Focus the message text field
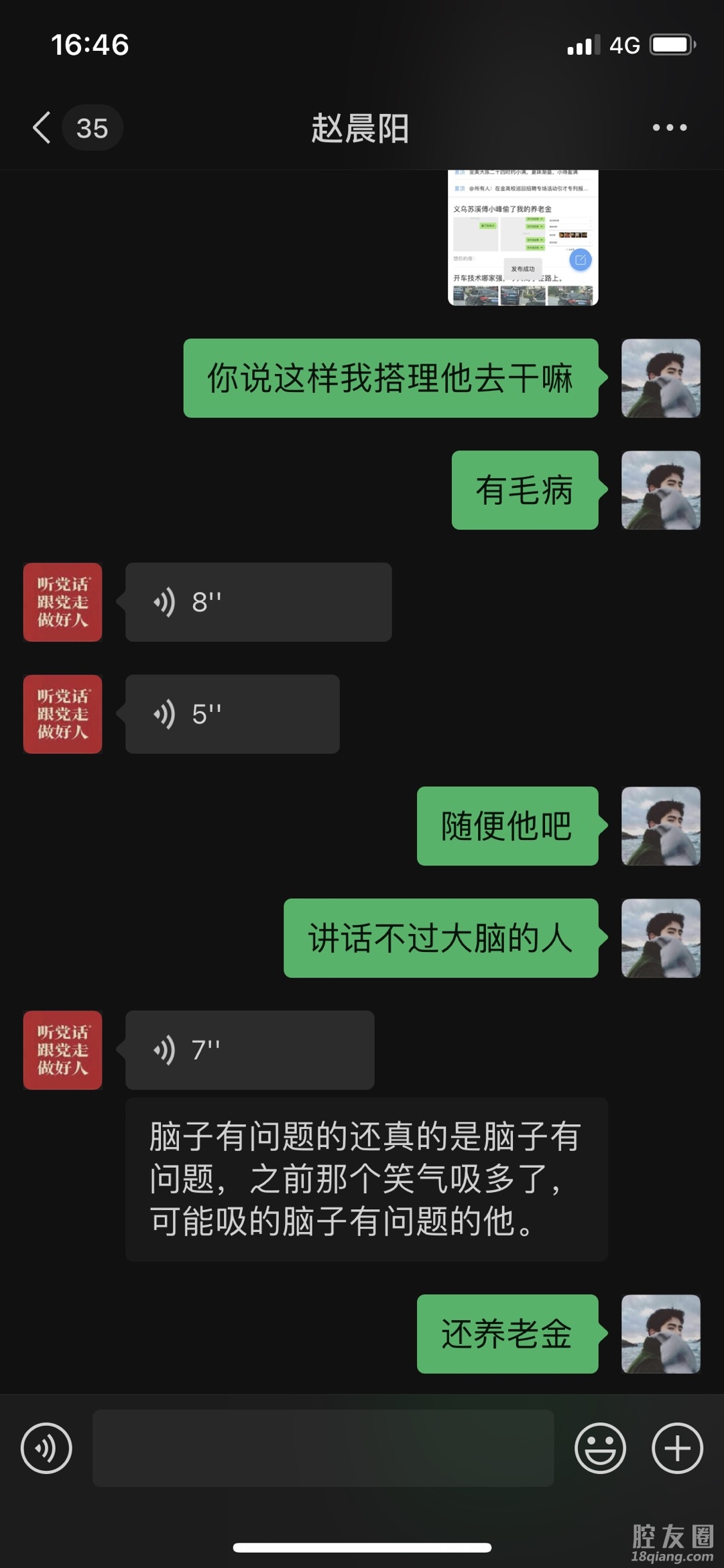 tap(323, 1448)
